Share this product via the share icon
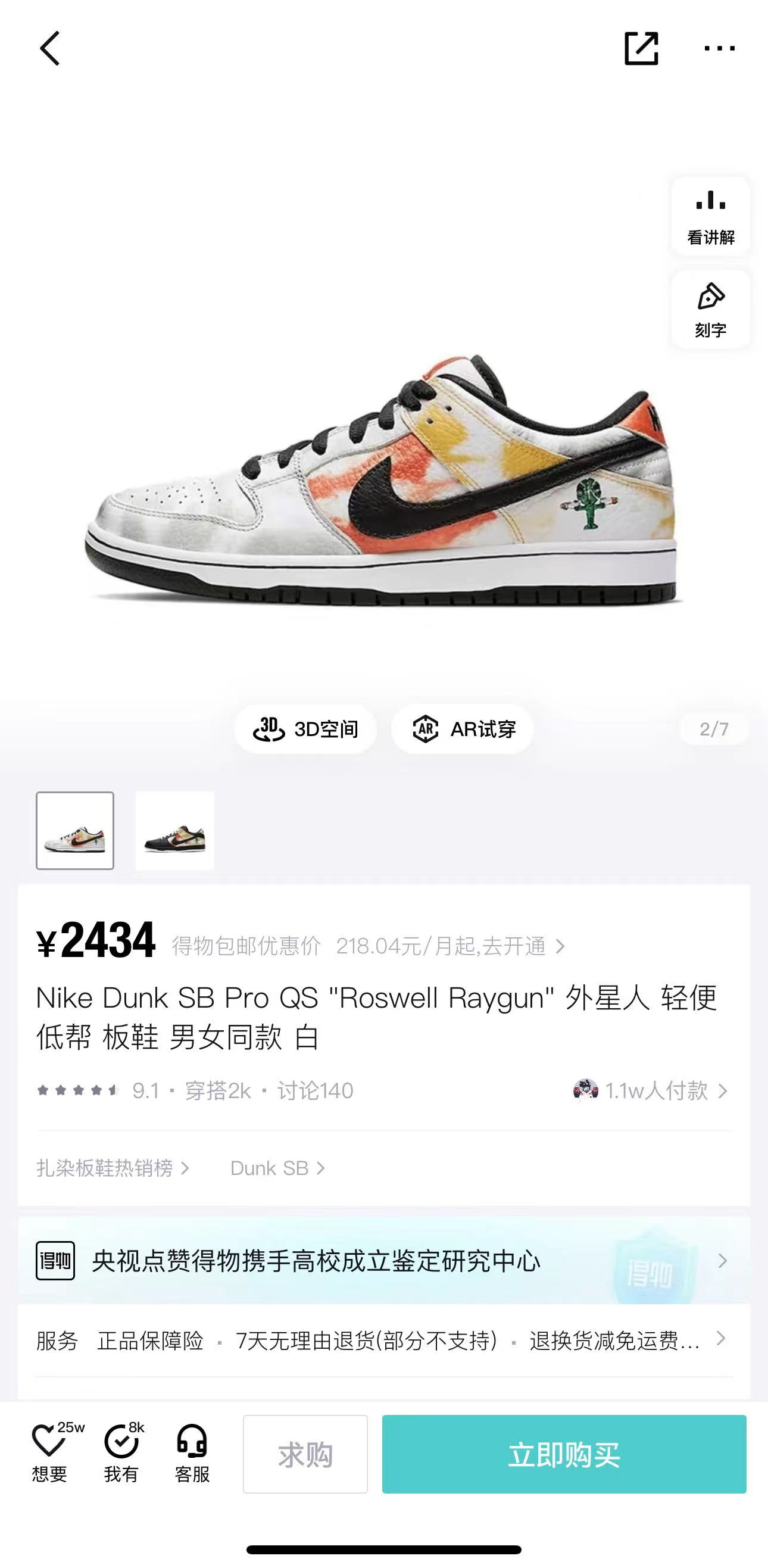Viewport: 768px width, 1568px height. 641,49
